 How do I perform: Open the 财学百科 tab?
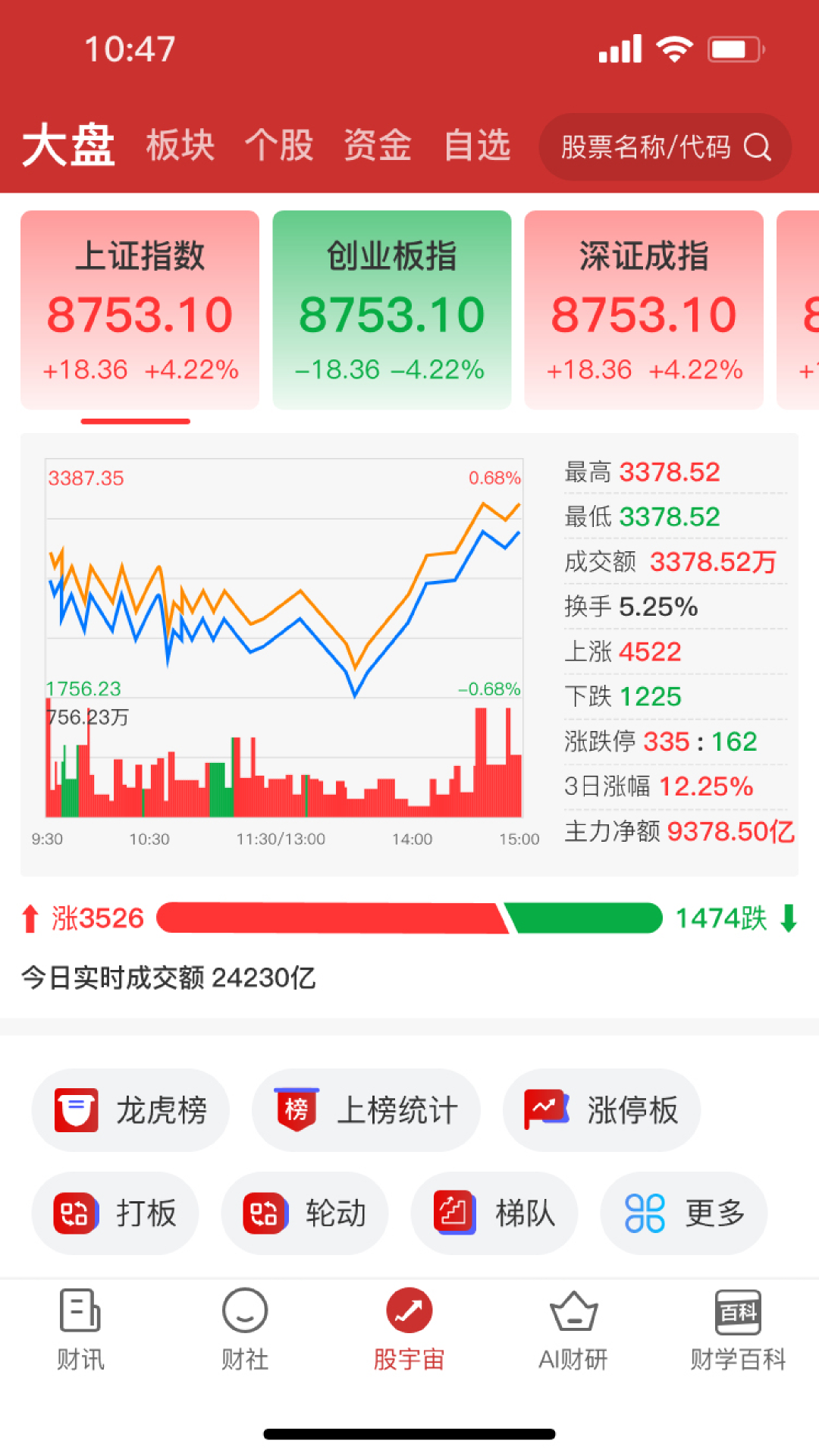point(738,1329)
